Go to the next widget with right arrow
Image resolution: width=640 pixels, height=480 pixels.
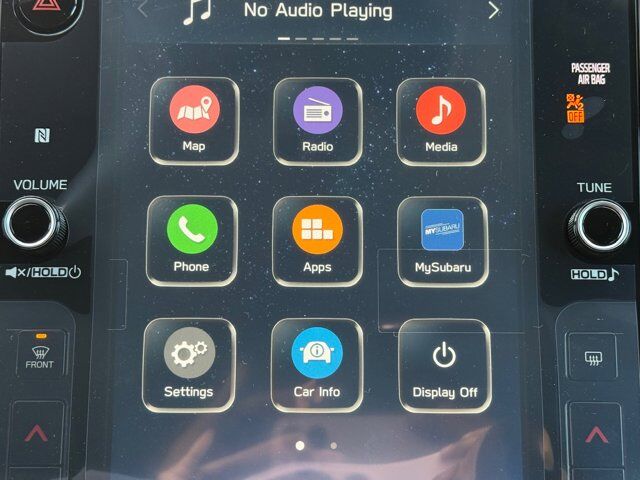pos(493,11)
